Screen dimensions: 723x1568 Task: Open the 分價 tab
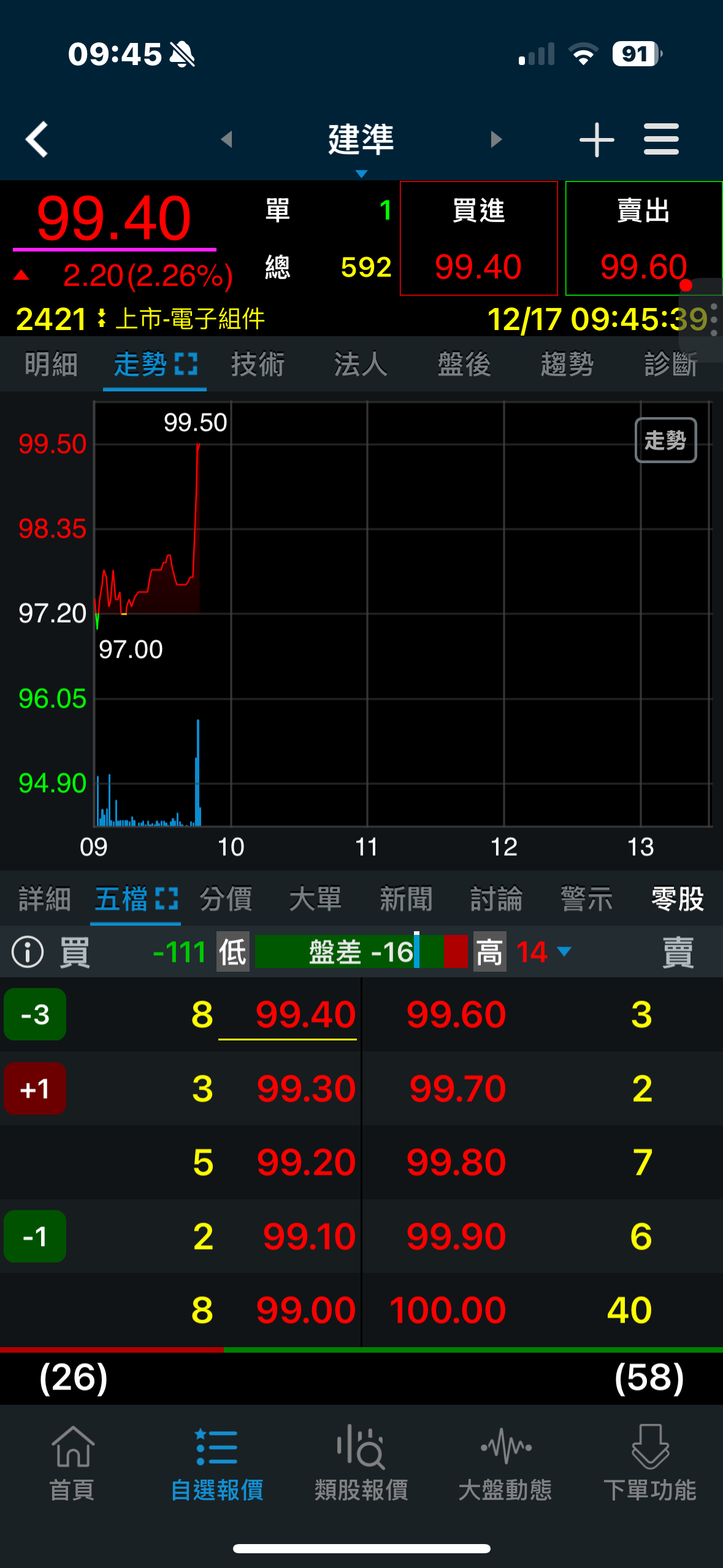(226, 899)
